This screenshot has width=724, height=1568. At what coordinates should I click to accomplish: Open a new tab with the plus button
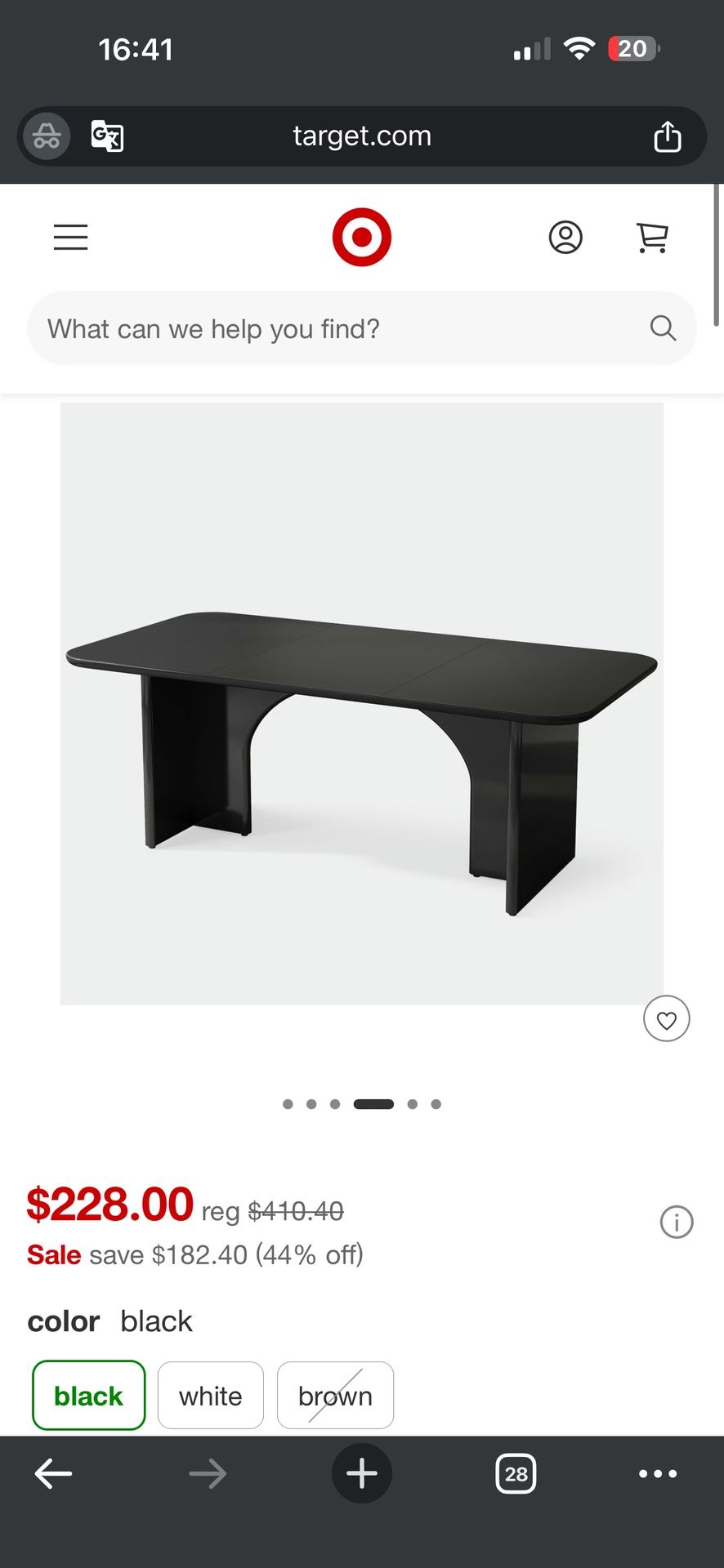coord(361,1474)
